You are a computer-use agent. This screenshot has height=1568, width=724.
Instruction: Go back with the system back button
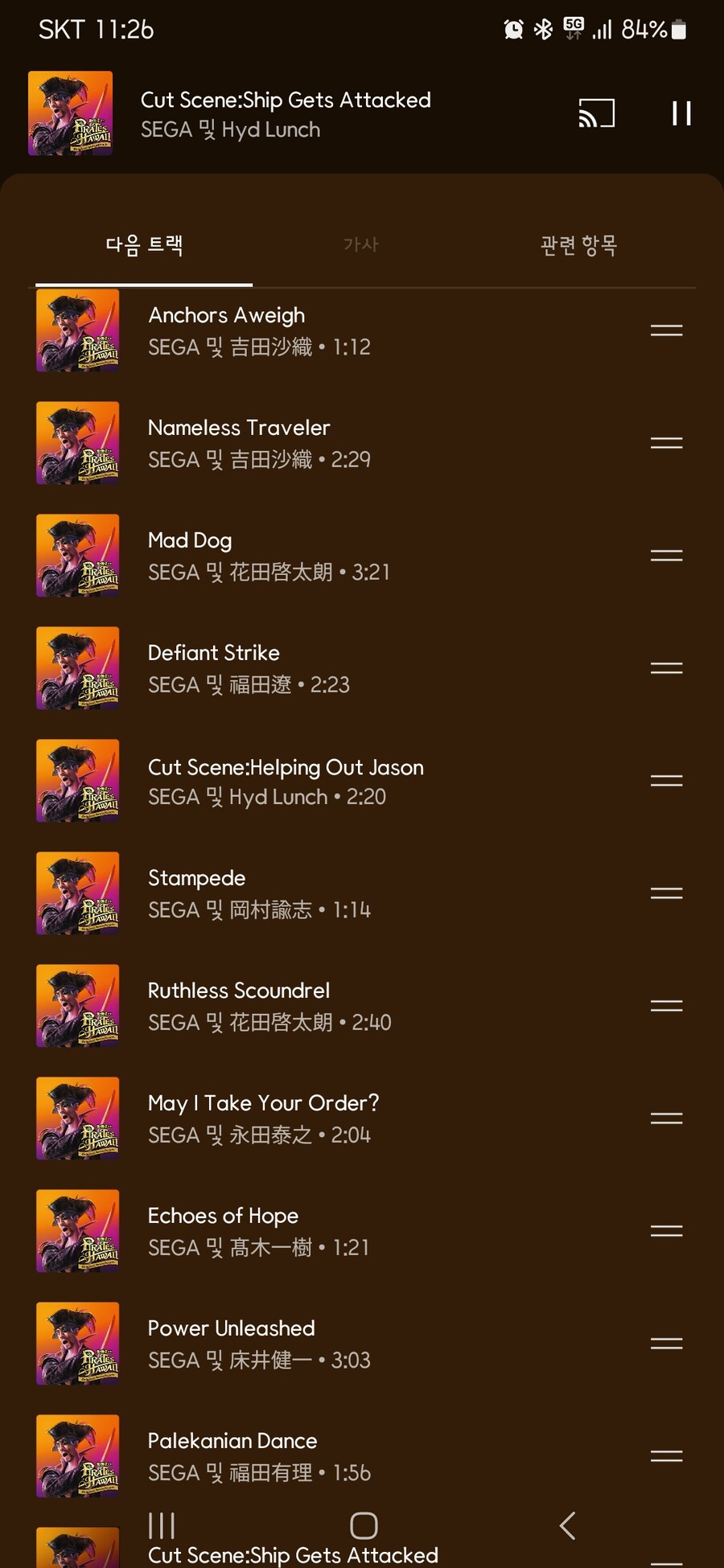567,1525
